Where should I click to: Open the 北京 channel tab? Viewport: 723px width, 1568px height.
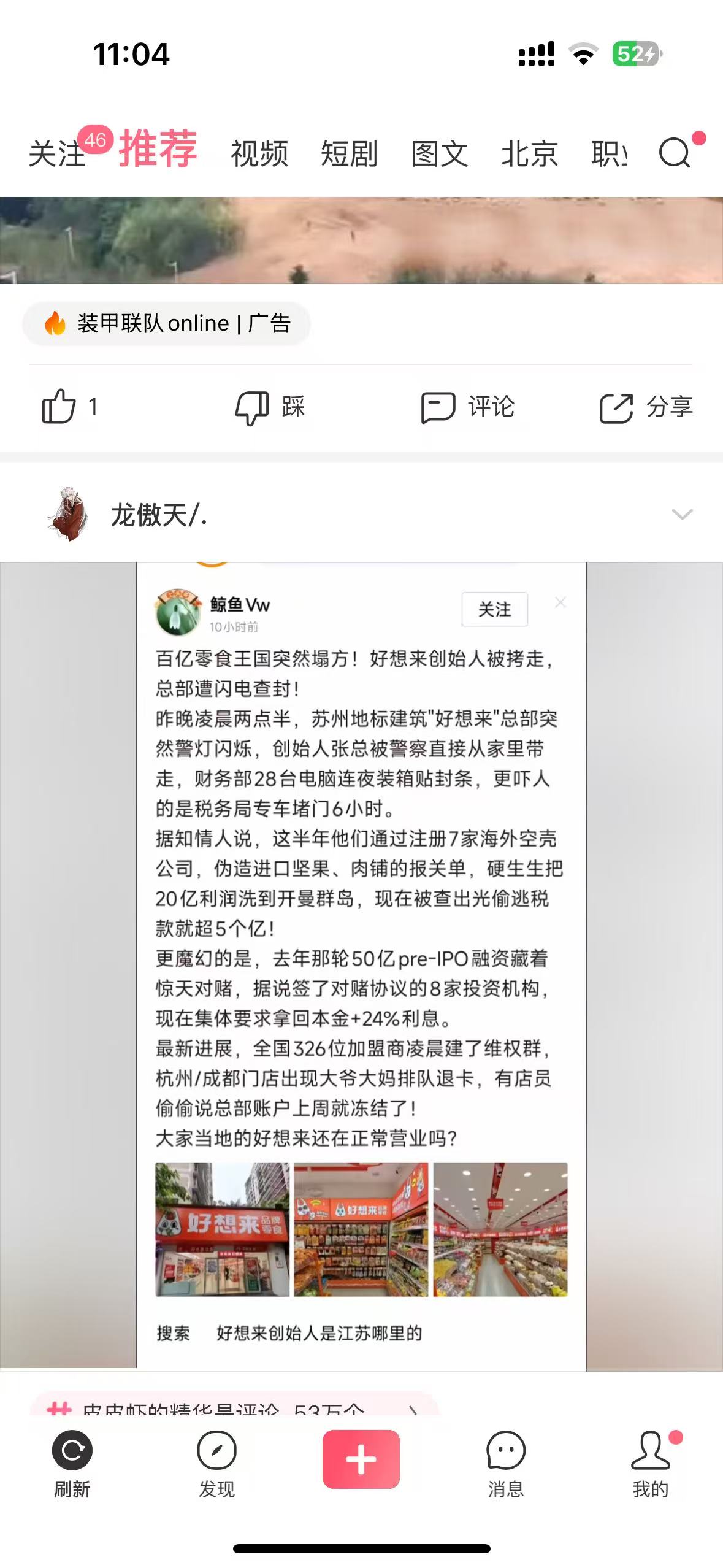[529, 153]
